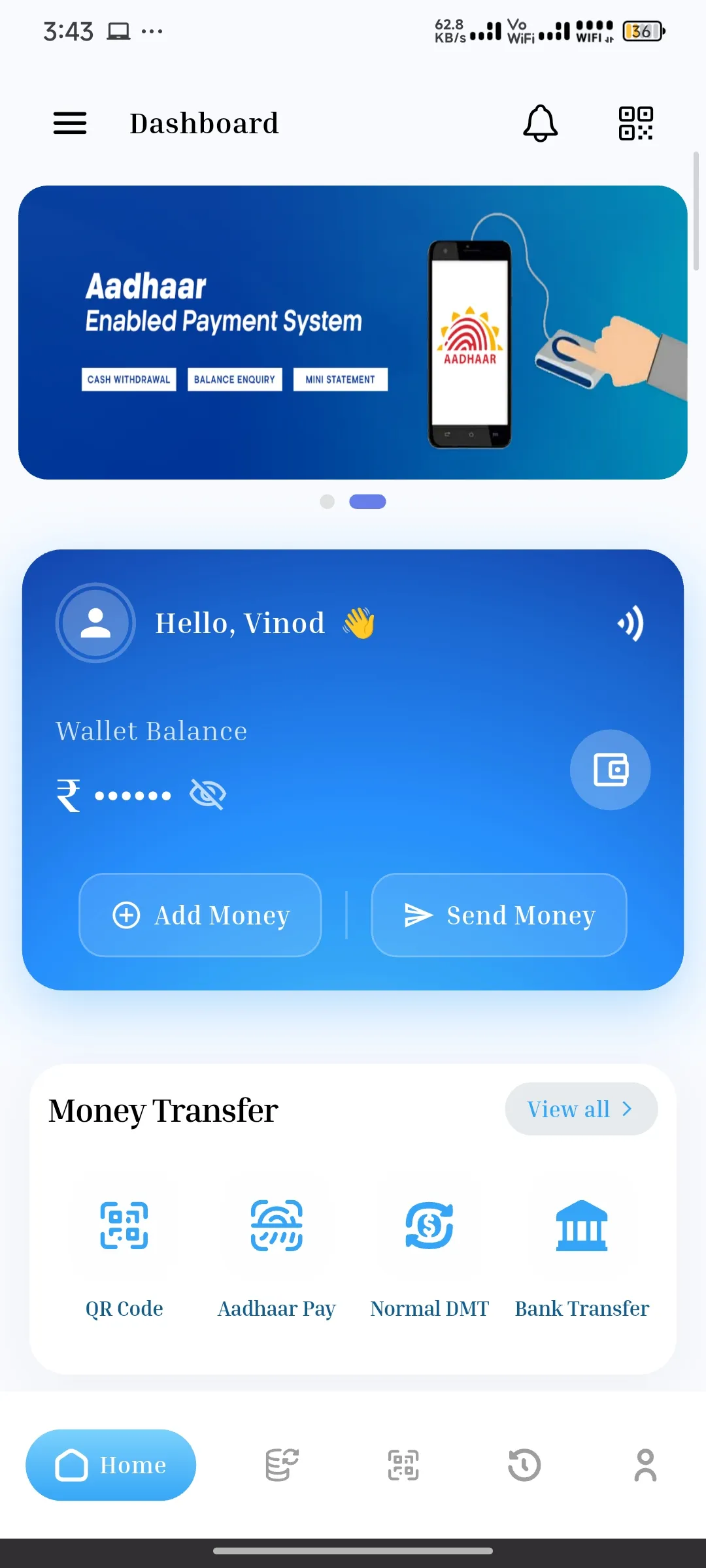Tap the sound speaker icon on wallet card

coord(631,623)
